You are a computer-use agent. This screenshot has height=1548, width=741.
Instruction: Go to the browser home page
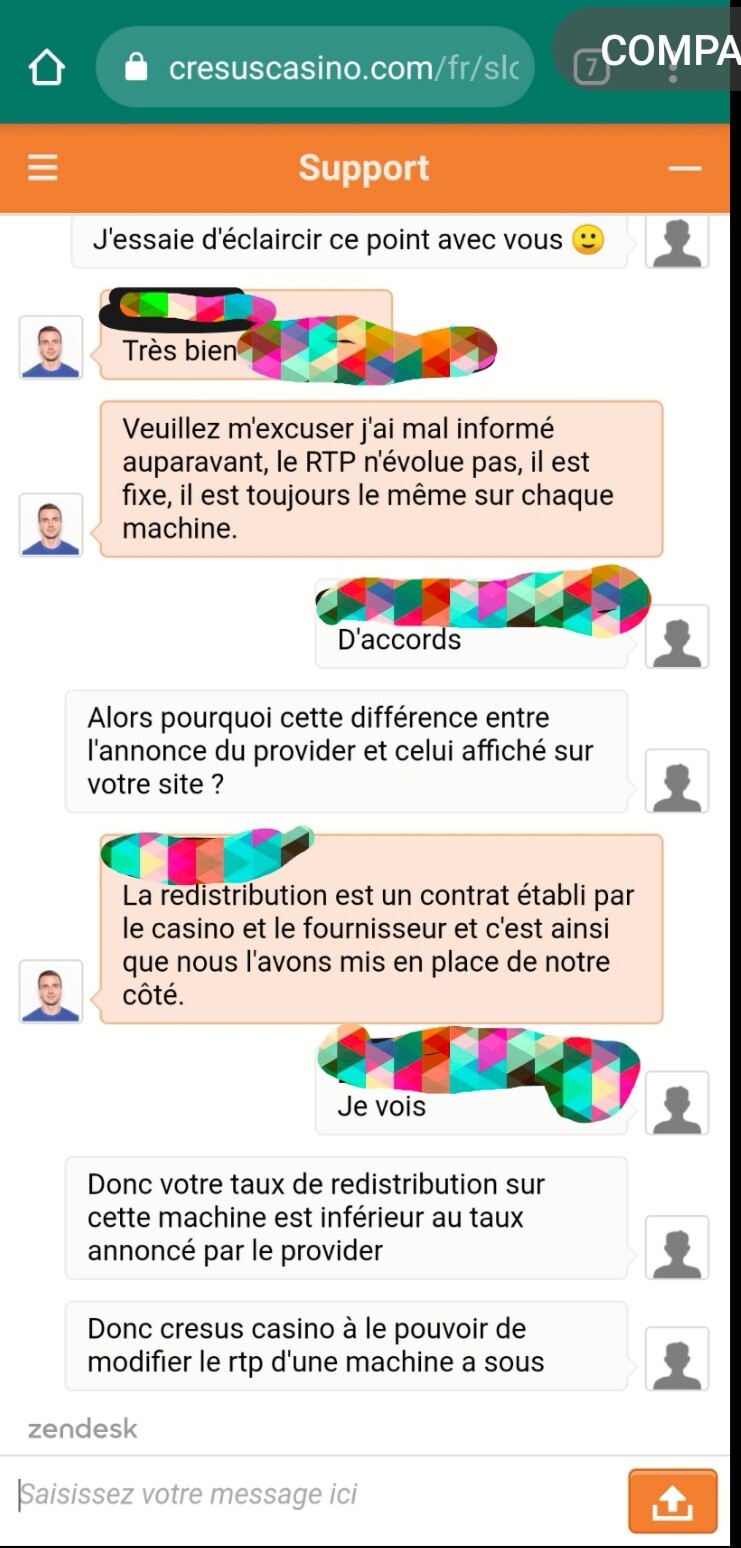click(x=46, y=67)
